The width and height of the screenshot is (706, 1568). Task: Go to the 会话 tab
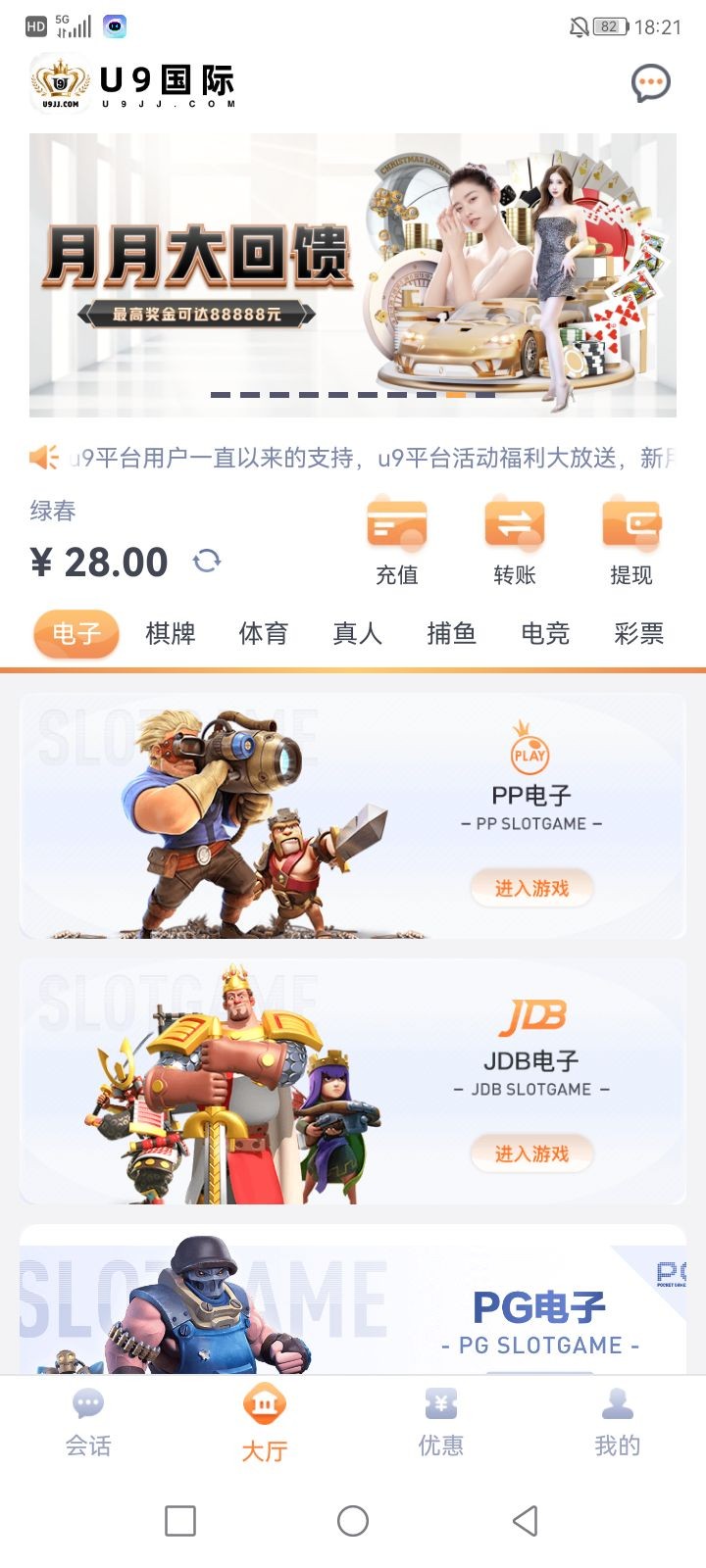pos(88,1423)
